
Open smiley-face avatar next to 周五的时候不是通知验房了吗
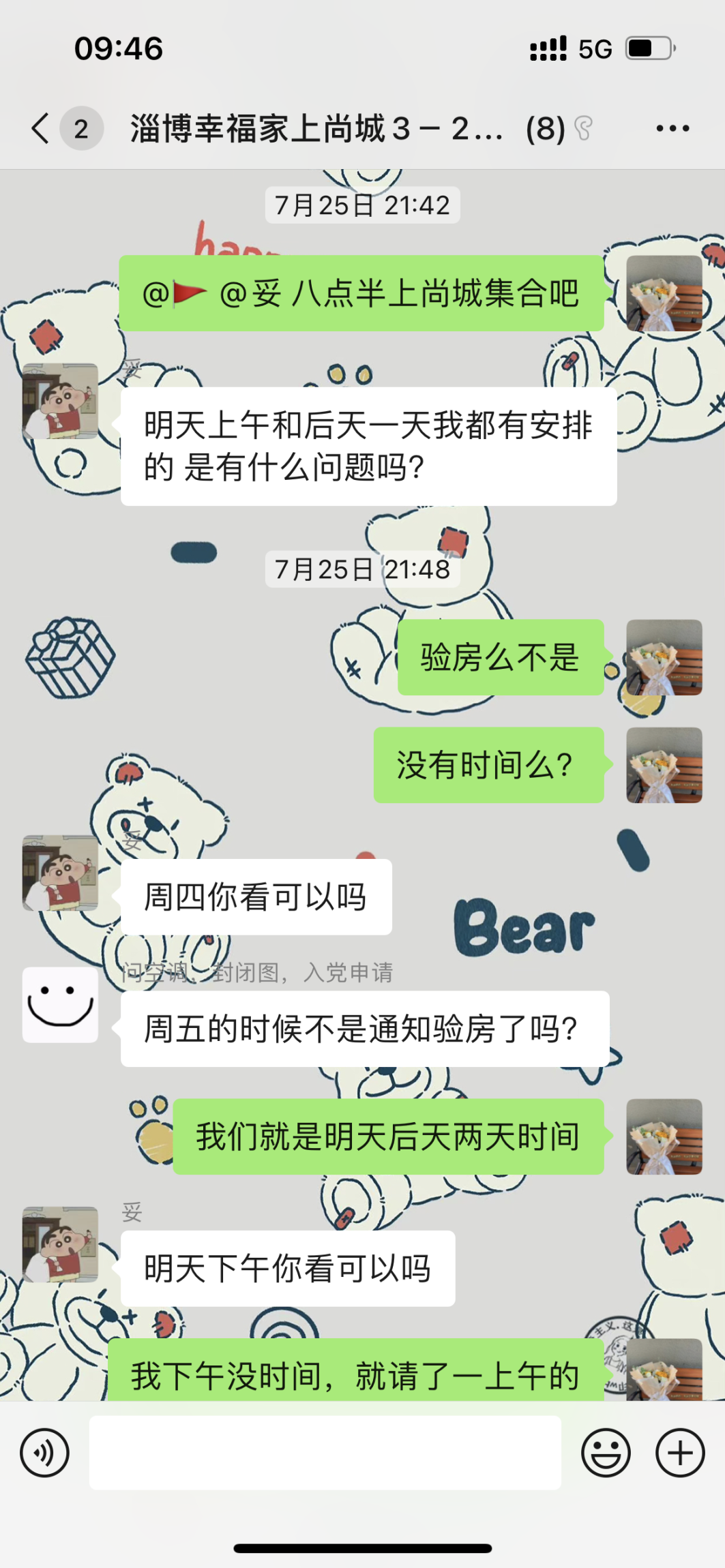click(x=60, y=1005)
